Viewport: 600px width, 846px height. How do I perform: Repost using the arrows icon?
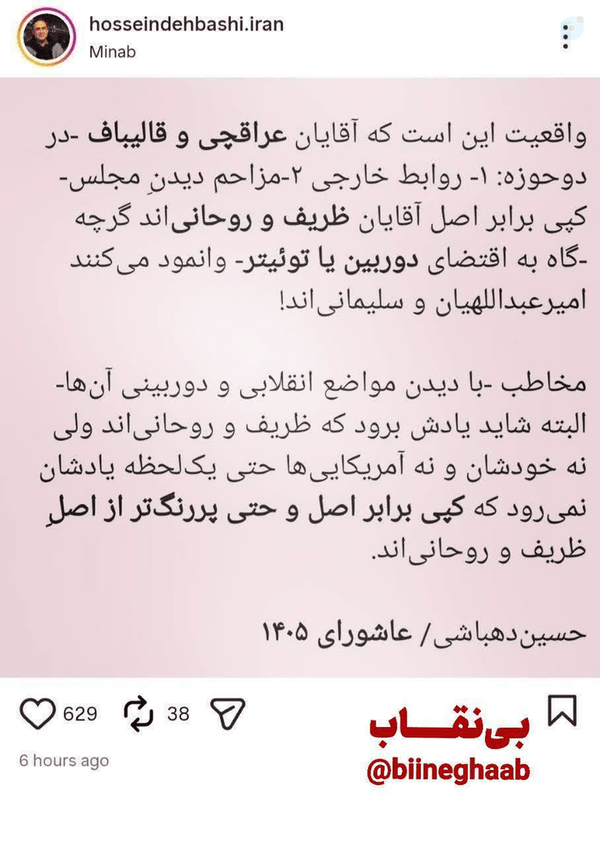pos(138,714)
